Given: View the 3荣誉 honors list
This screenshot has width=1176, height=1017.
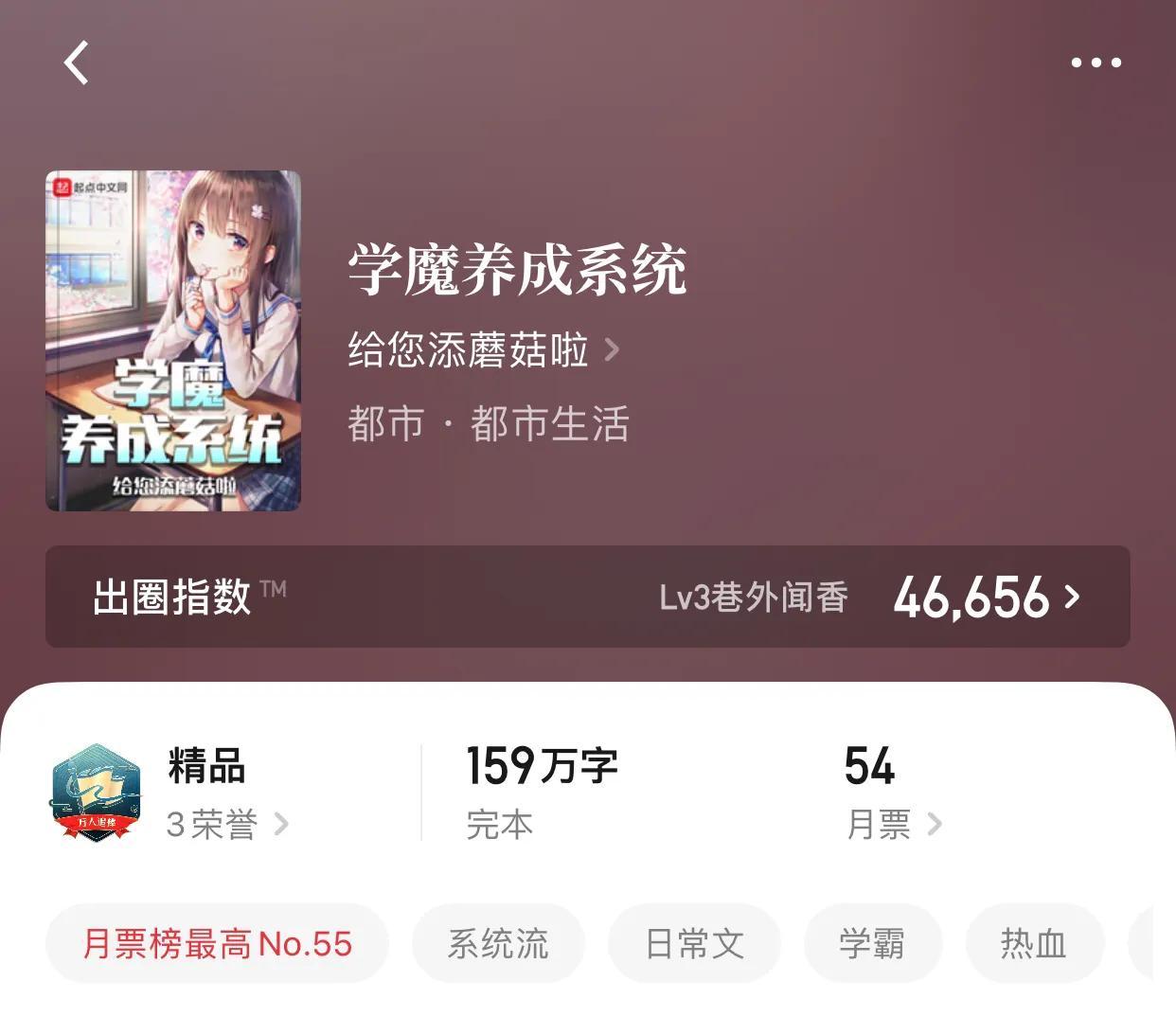Looking at the screenshot, I should pyautogui.click(x=227, y=824).
